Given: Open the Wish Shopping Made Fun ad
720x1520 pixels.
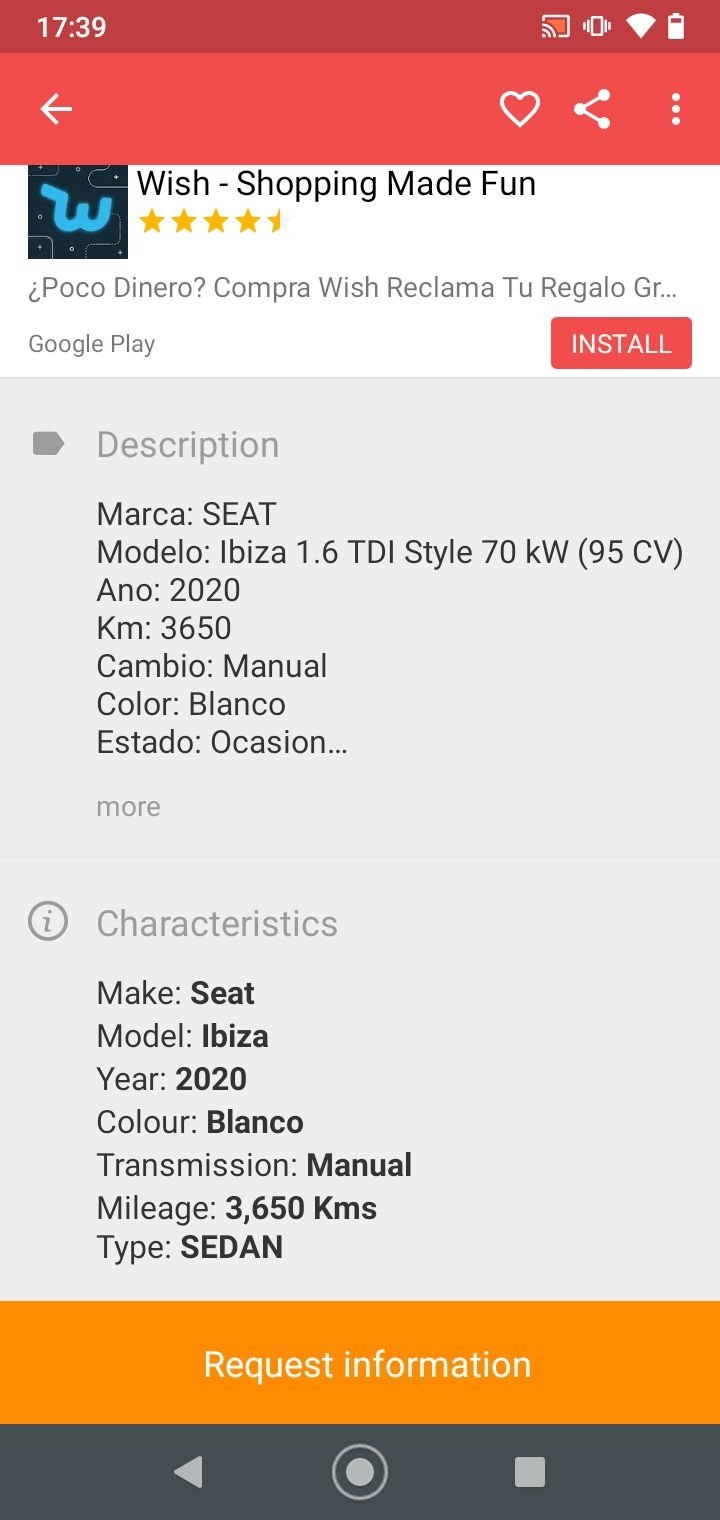Looking at the screenshot, I should pos(336,184).
